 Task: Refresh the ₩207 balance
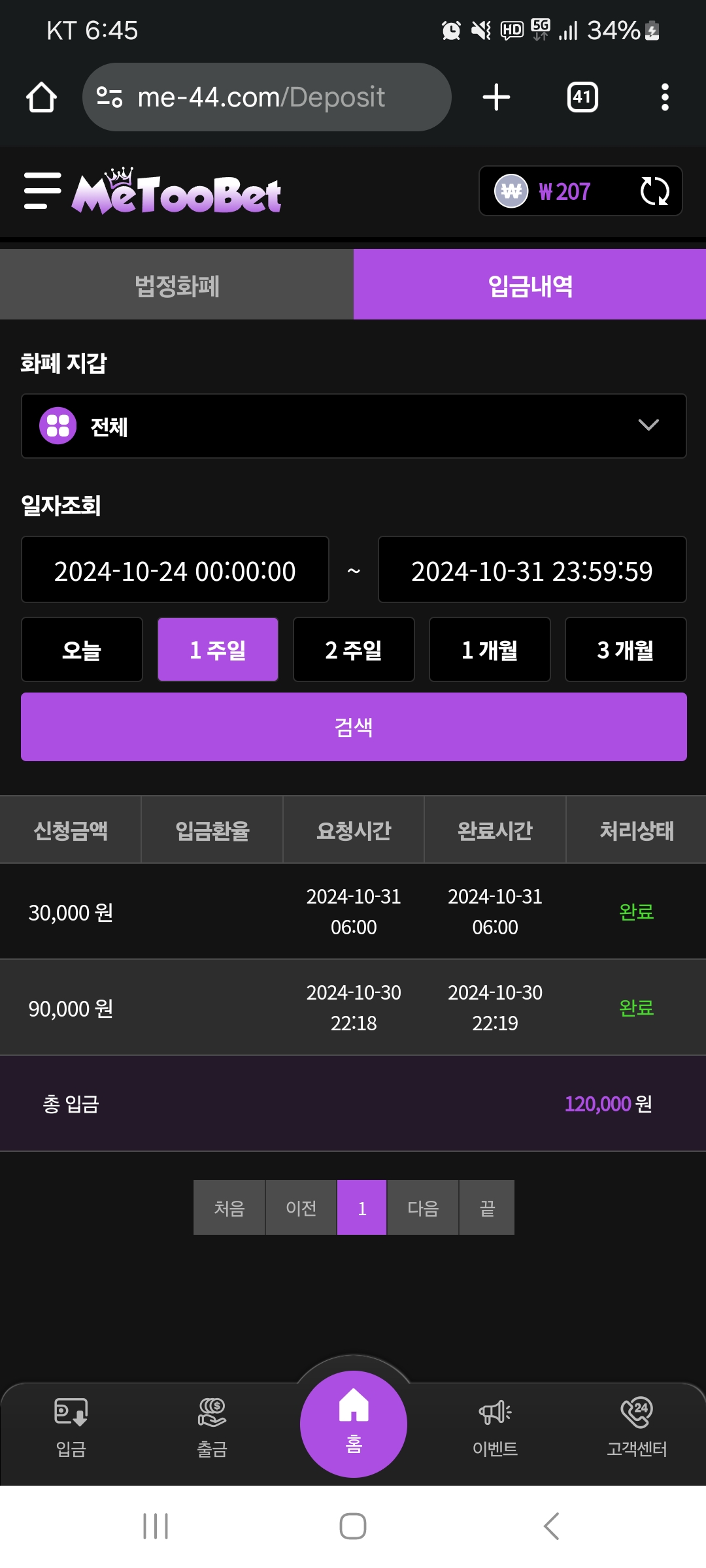[654, 191]
